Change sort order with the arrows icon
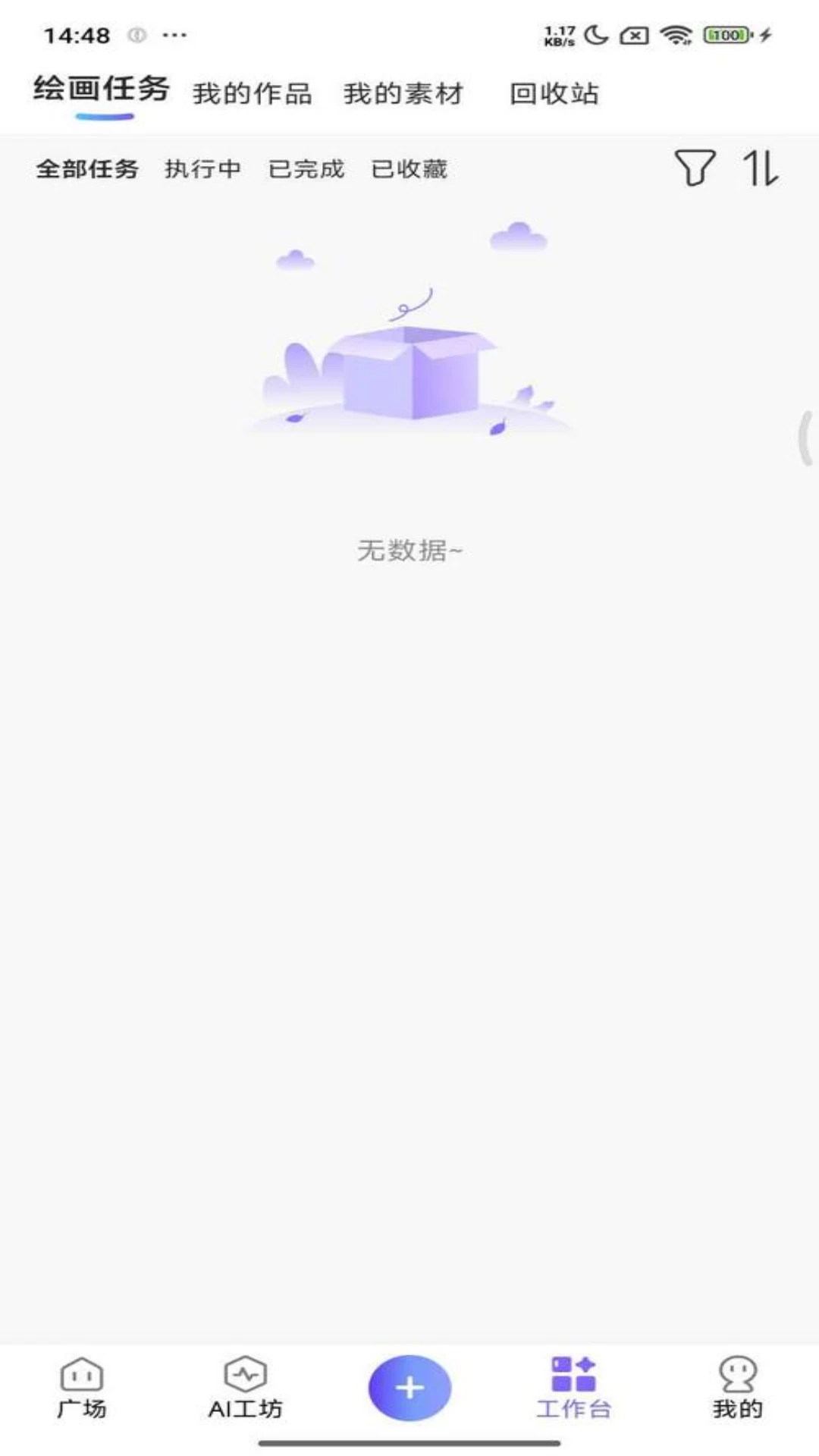The image size is (819, 1456). pyautogui.click(x=760, y=168)
